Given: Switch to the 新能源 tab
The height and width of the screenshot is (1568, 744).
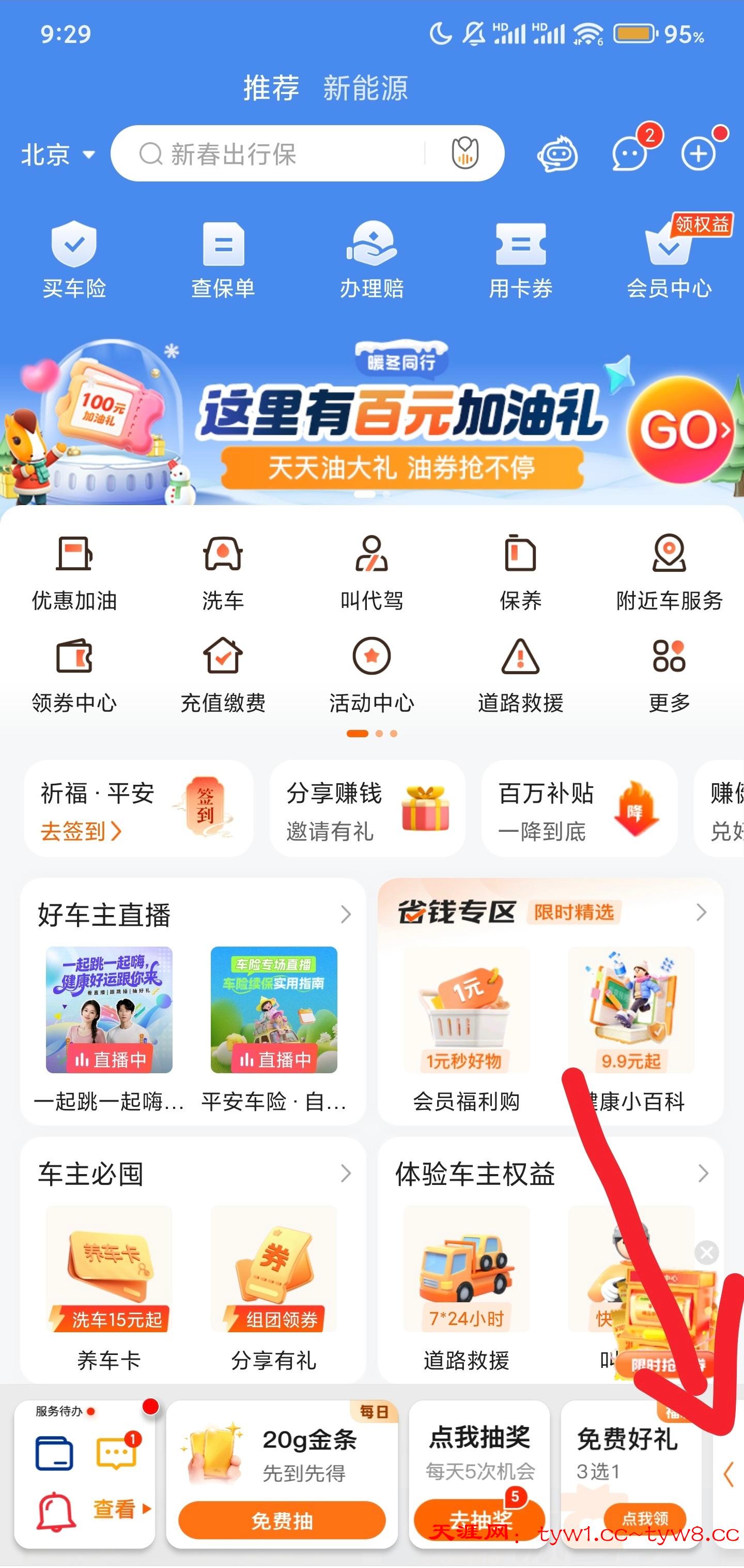Looking at the screenshot, I should 365,88.
